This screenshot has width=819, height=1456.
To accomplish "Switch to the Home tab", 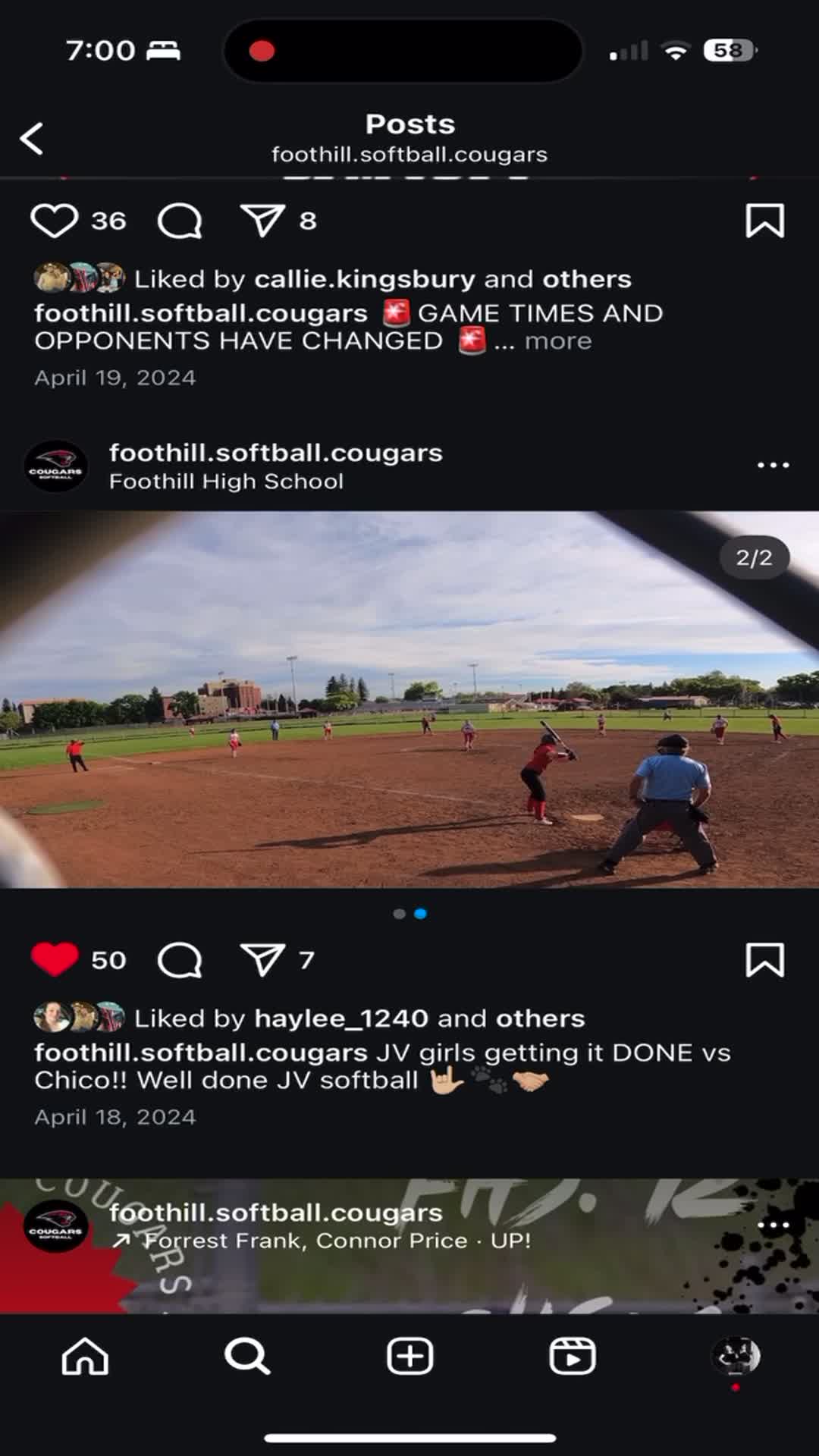I will pos(85,1356).
